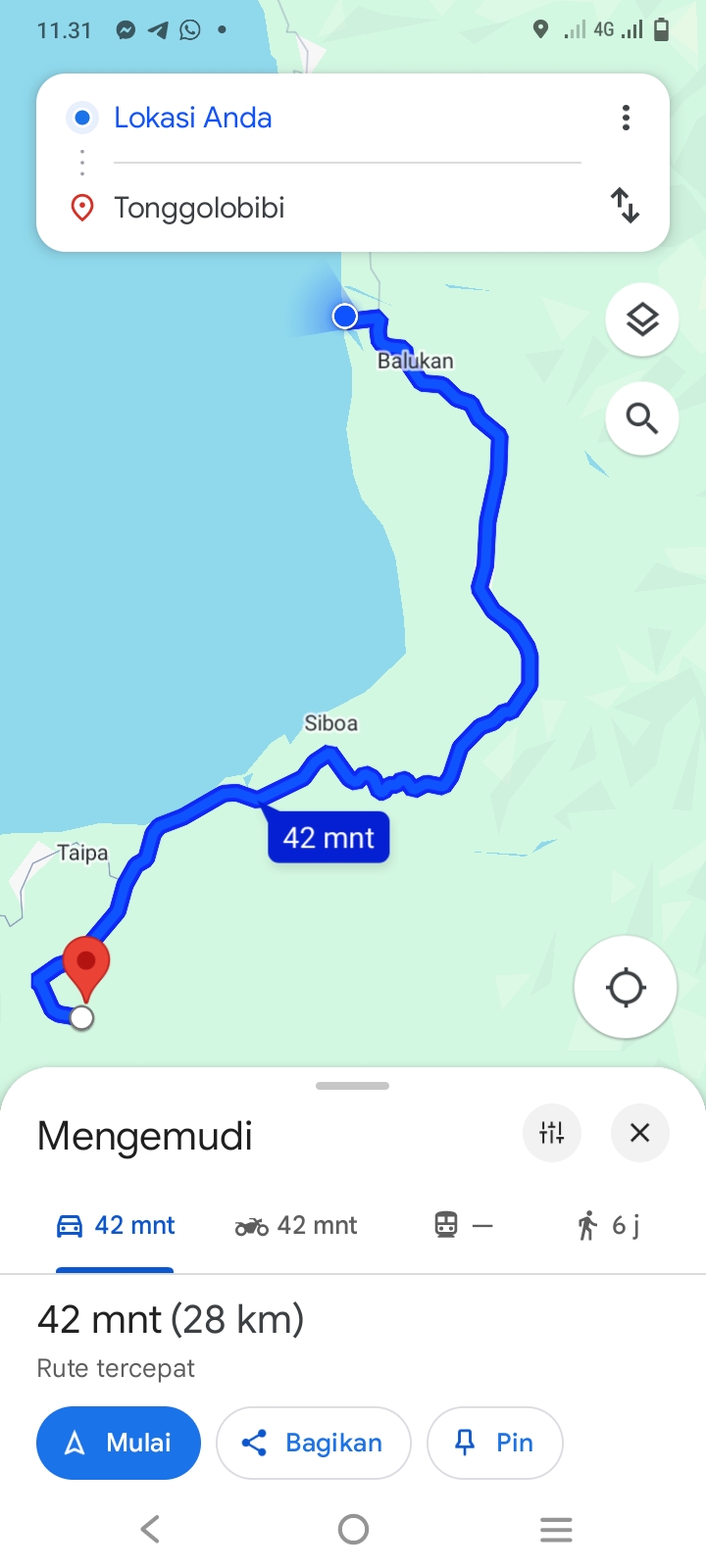Start navigation with Mulai
706x1568 pixels.
[x=119, y=1443]
